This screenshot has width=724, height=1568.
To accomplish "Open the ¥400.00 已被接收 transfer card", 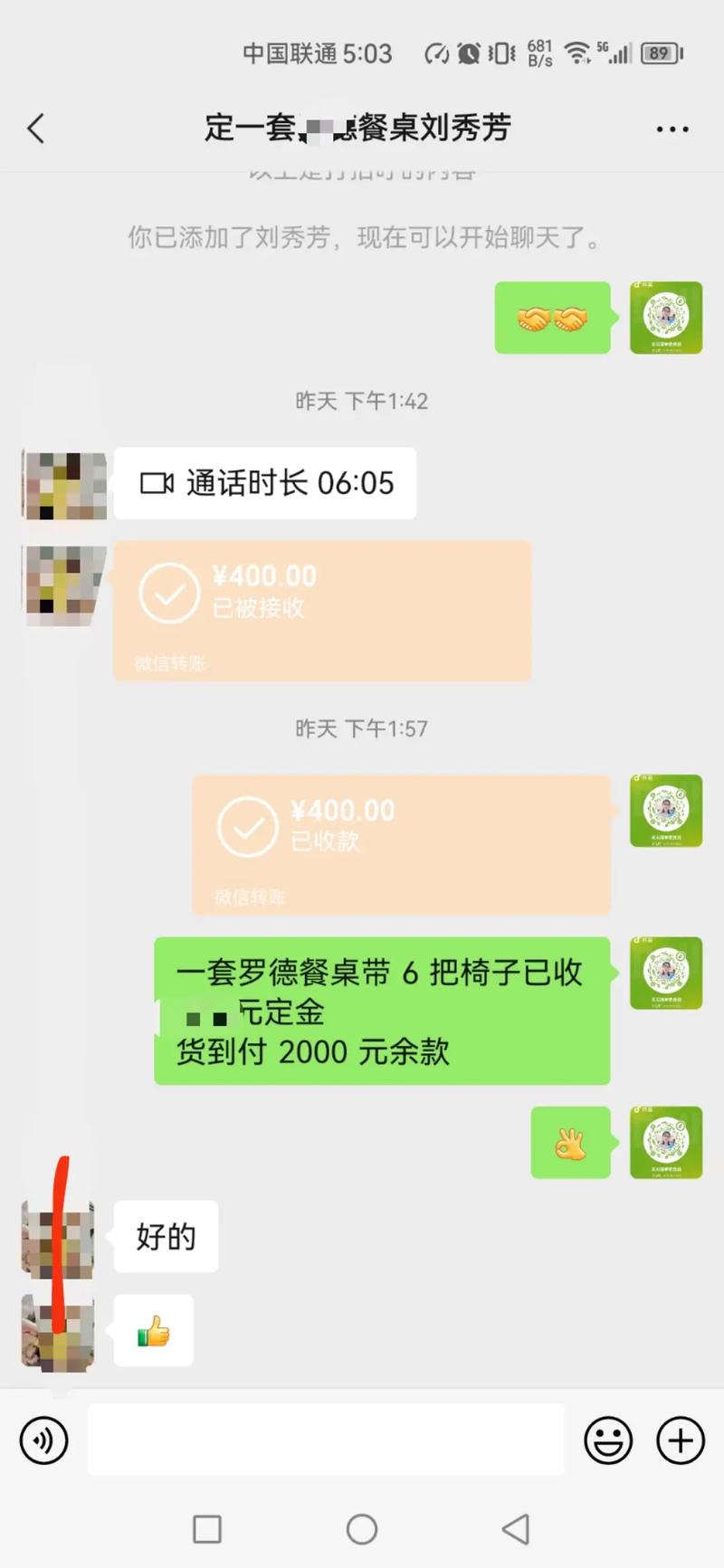I will (322, 611).
